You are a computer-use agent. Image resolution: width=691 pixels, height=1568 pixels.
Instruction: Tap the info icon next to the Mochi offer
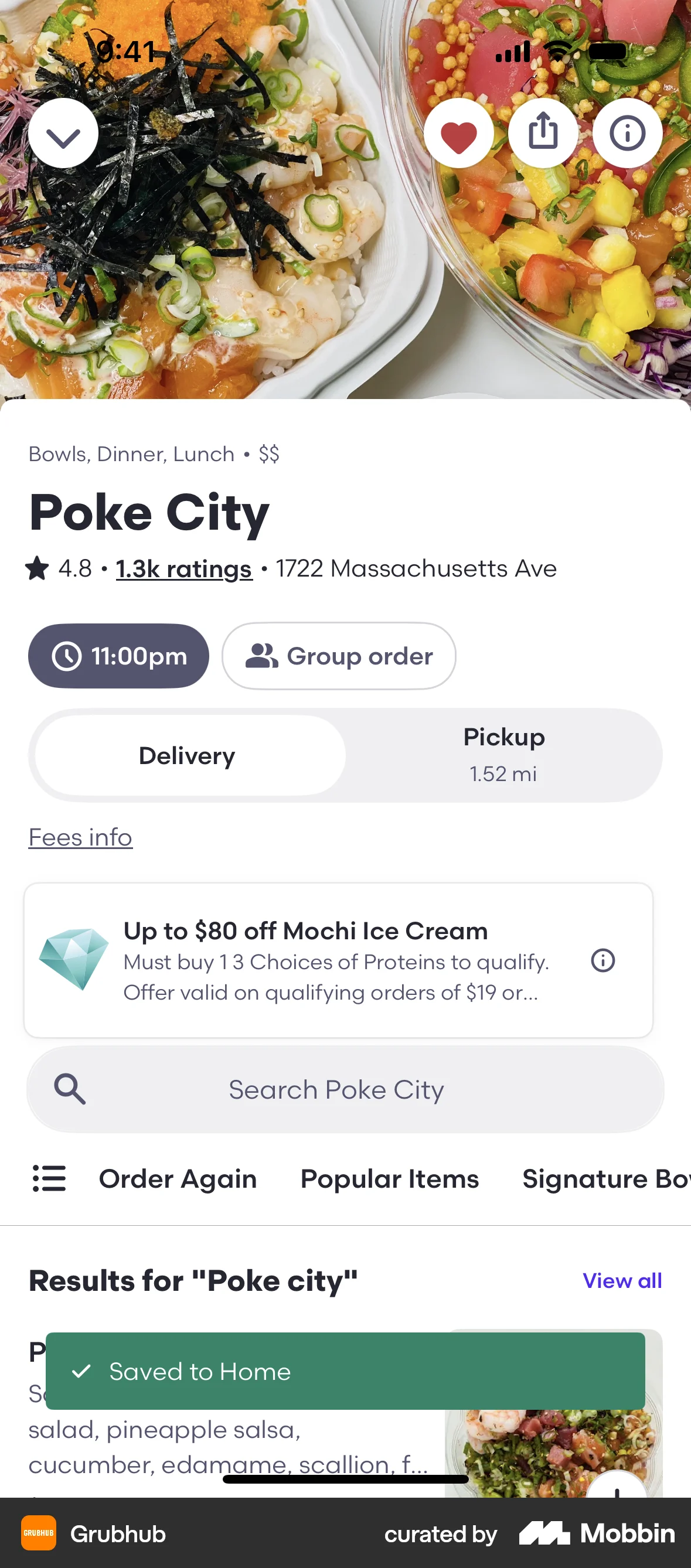tap(602, 960)
